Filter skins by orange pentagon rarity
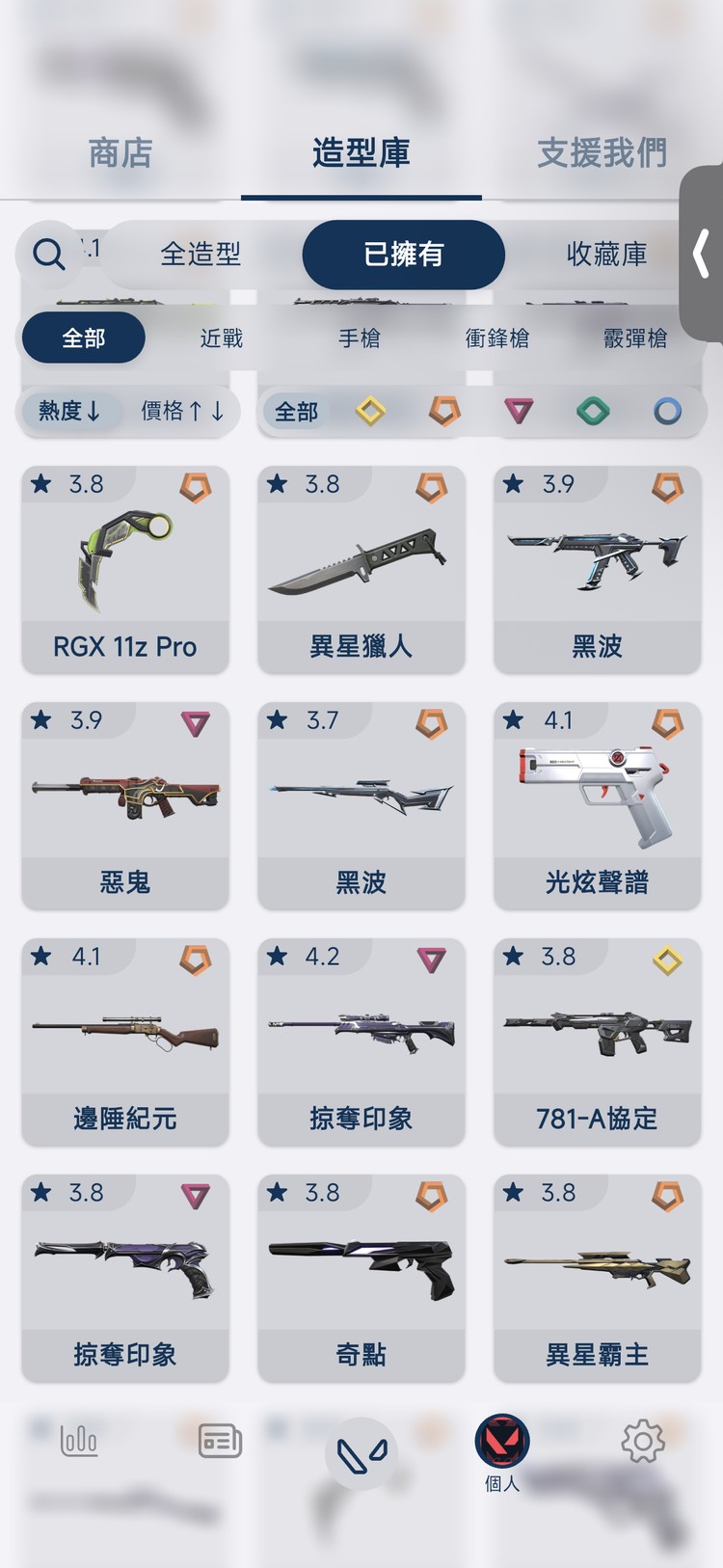The image size is (723, 1568). click(443, 411)
